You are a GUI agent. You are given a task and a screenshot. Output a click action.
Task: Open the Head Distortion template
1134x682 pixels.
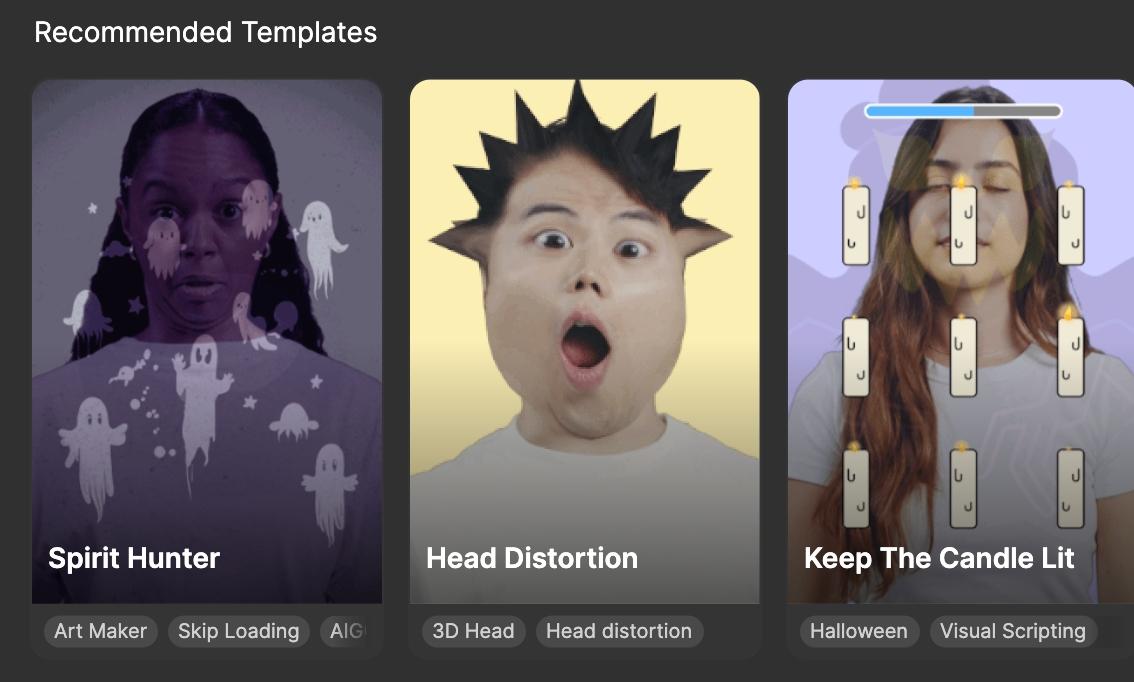point(584,340)
